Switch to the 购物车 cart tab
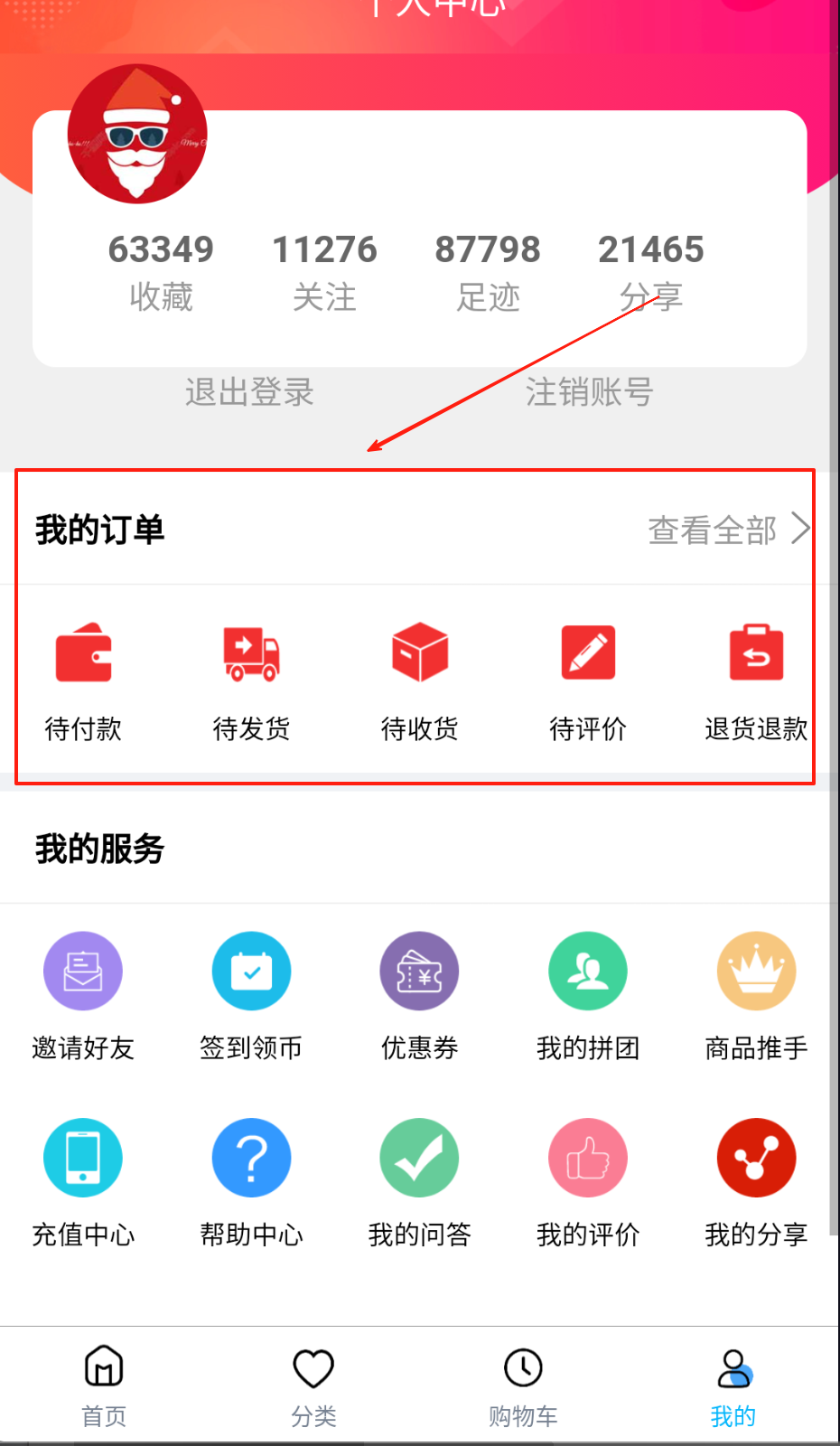This screenshot has width=840, height=1446. pyautogui.click(x=523, y=1386)
